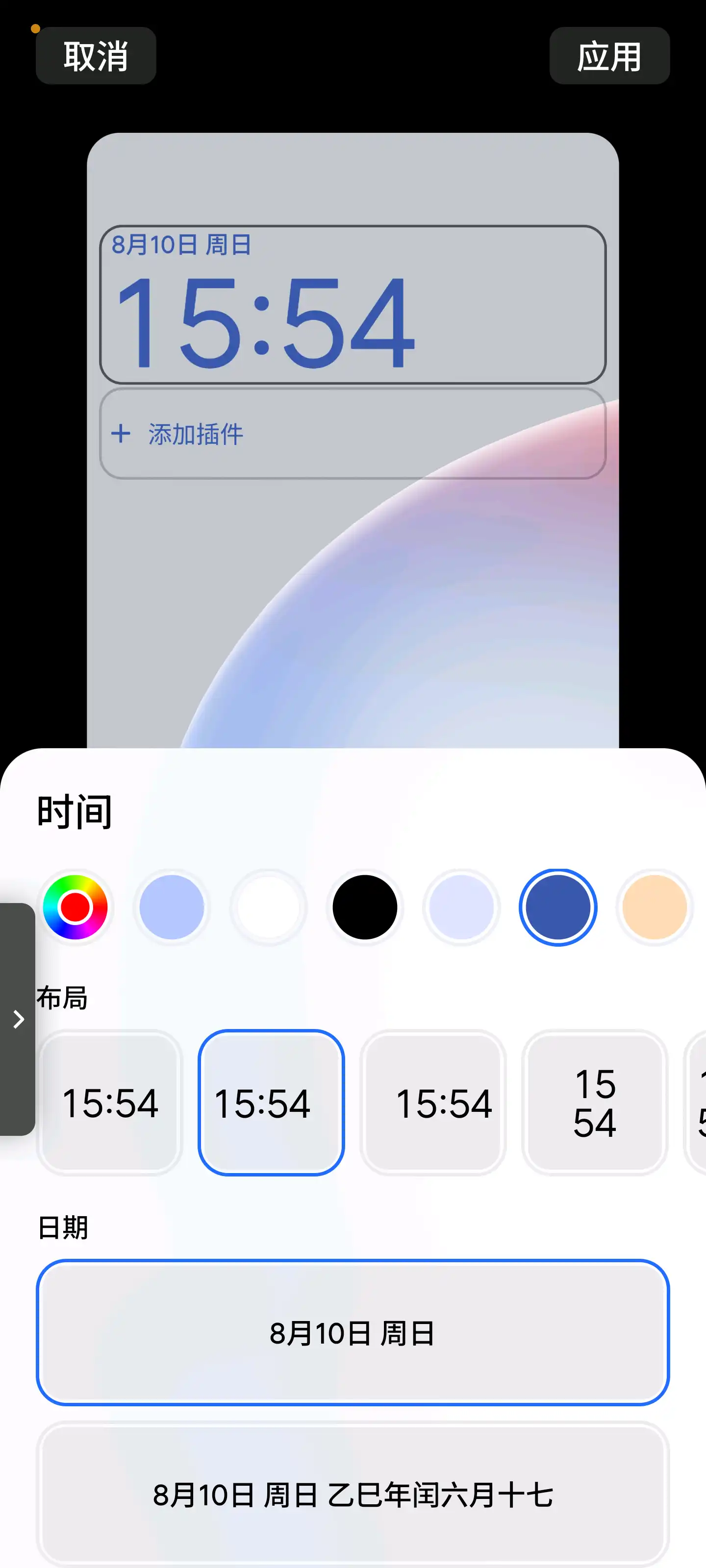Choose the white color swatch

[x=268, y=907]
